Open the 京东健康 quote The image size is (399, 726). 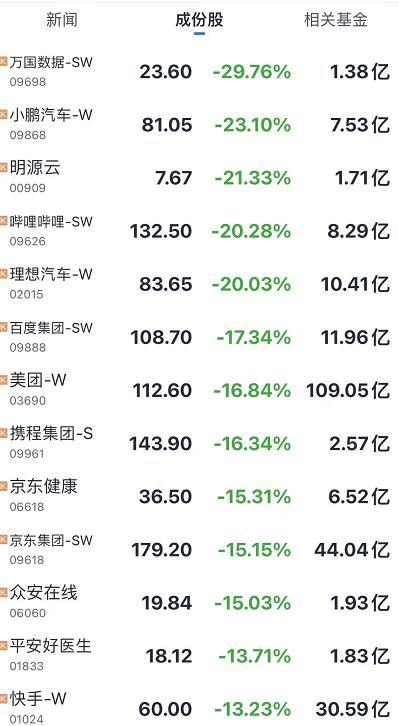tap(200, 496)
